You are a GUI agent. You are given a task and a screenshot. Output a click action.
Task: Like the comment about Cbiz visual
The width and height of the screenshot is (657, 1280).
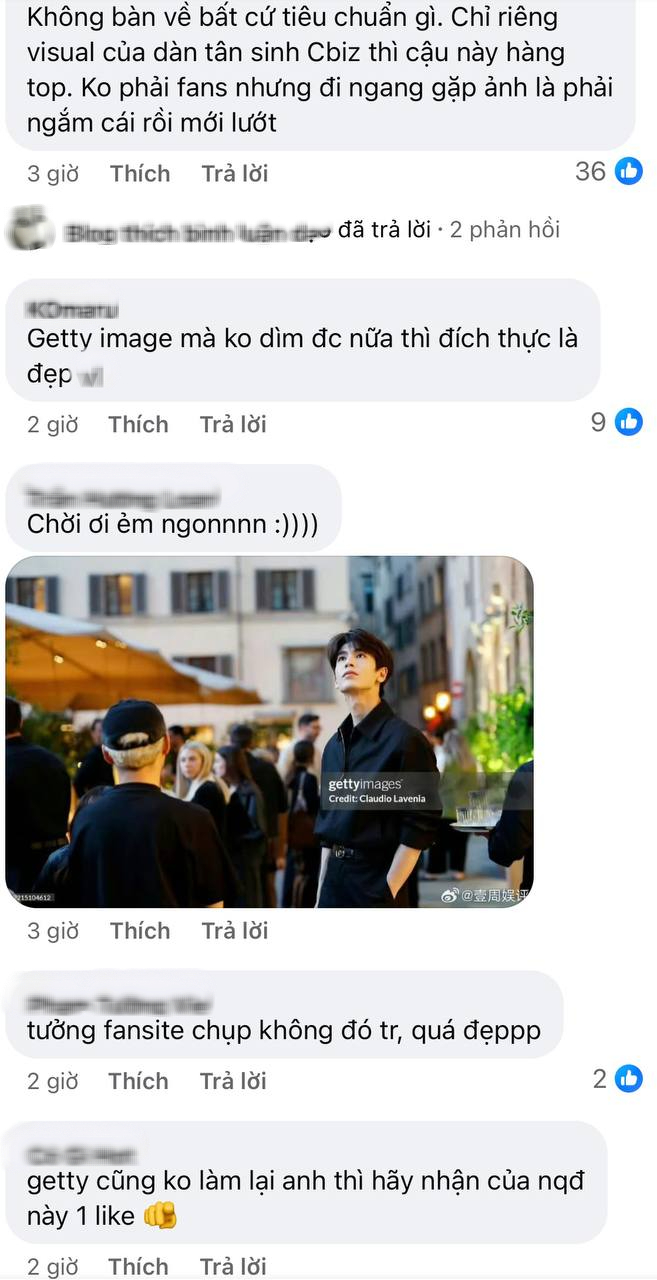(140, 173)
